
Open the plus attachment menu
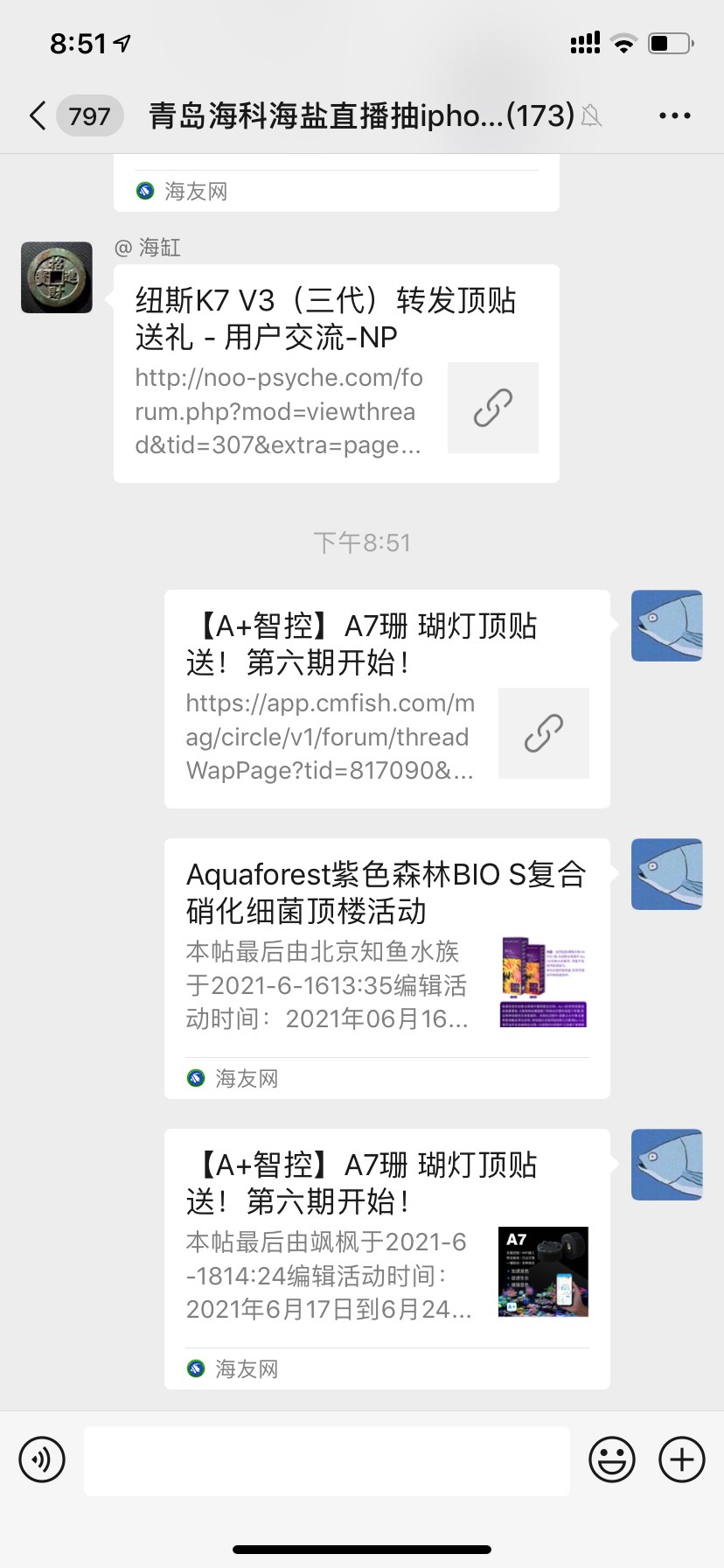point(681,1459)
